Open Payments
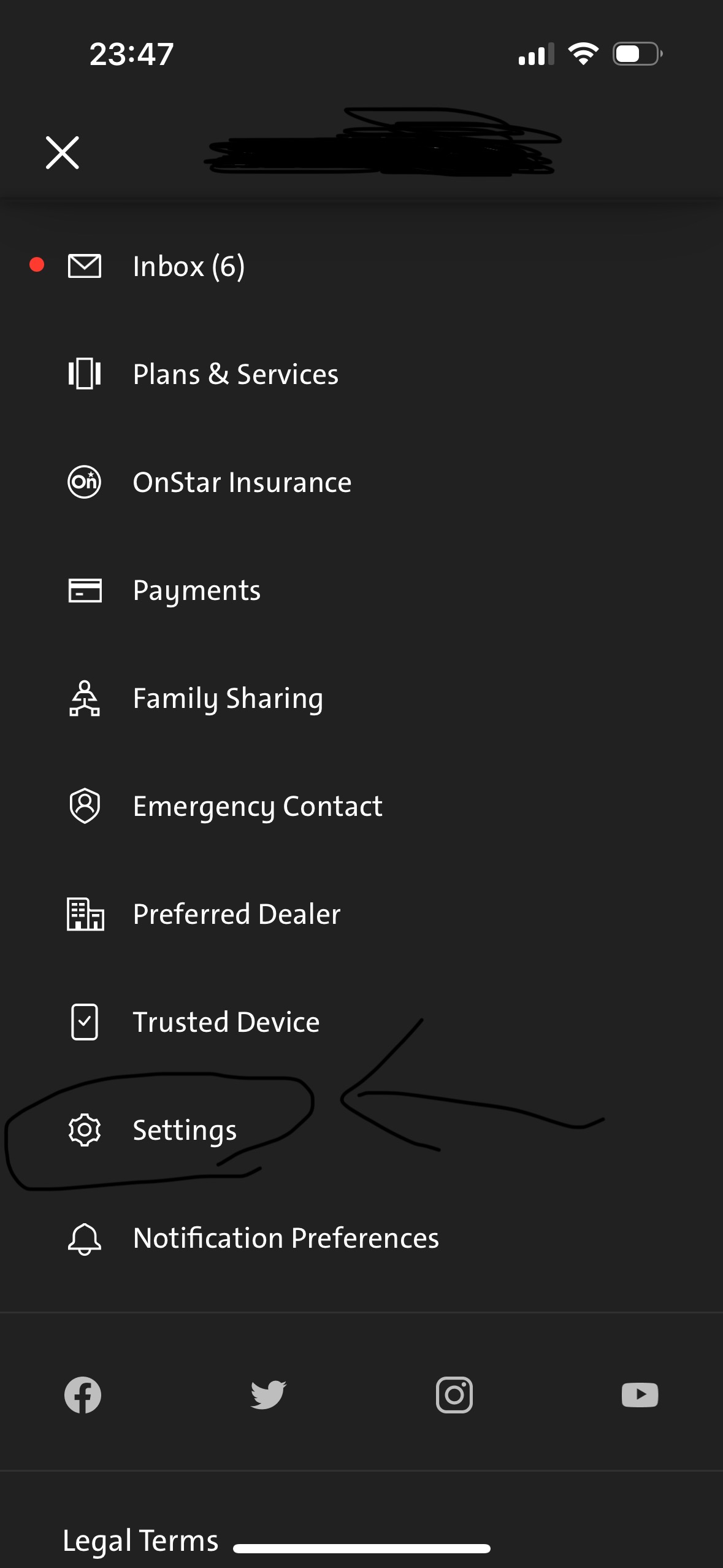 pyautogui.click(x=361, y=590)
